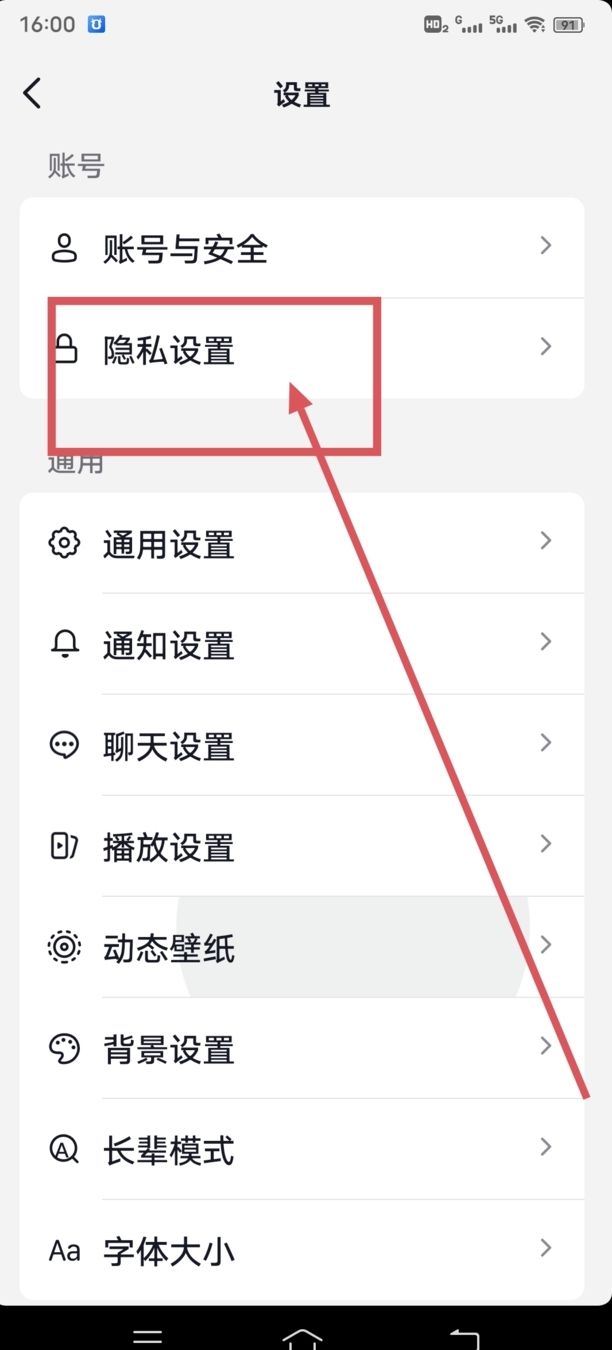
Task: Open 字体大小 setting
Action: point(300,1251)
